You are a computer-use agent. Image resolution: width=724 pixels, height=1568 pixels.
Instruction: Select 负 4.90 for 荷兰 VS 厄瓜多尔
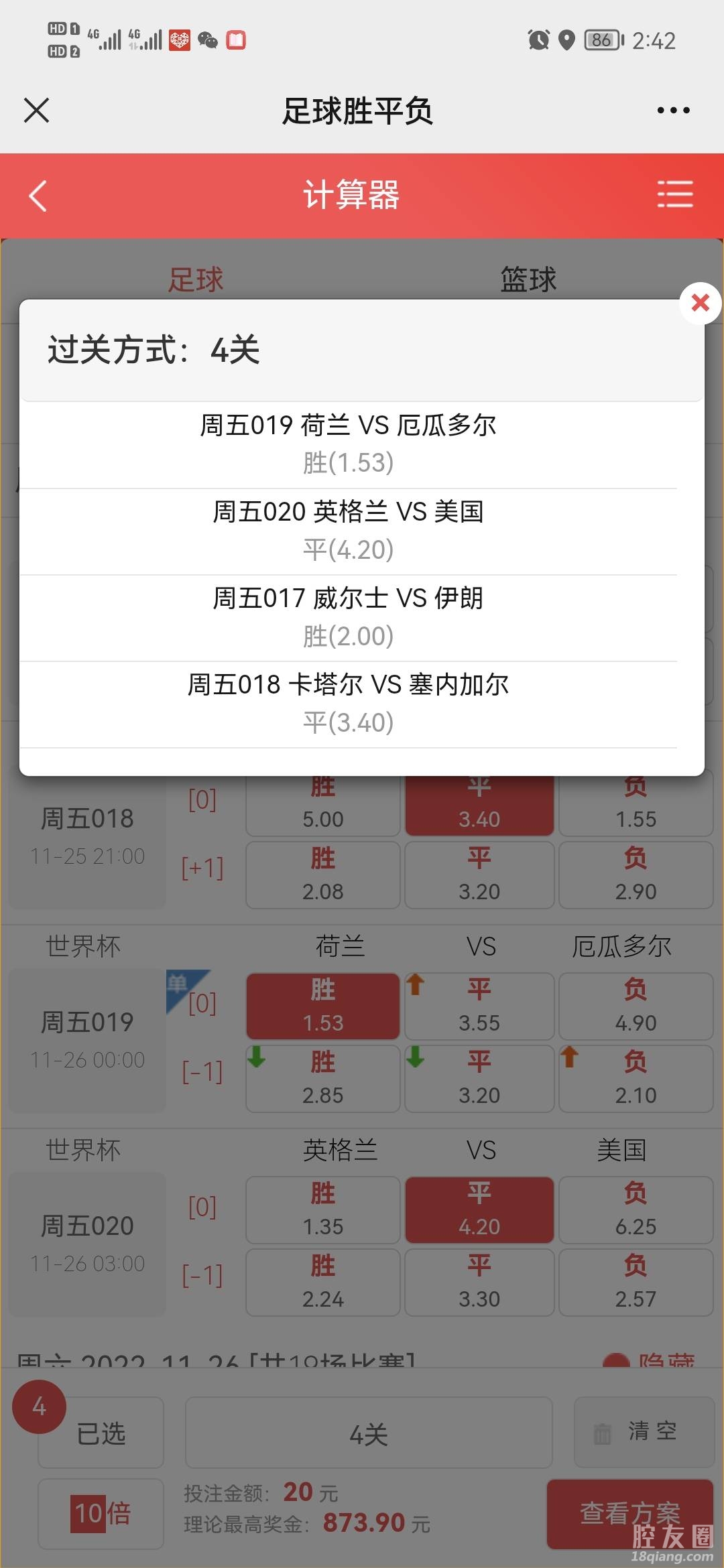[636, 1006]
